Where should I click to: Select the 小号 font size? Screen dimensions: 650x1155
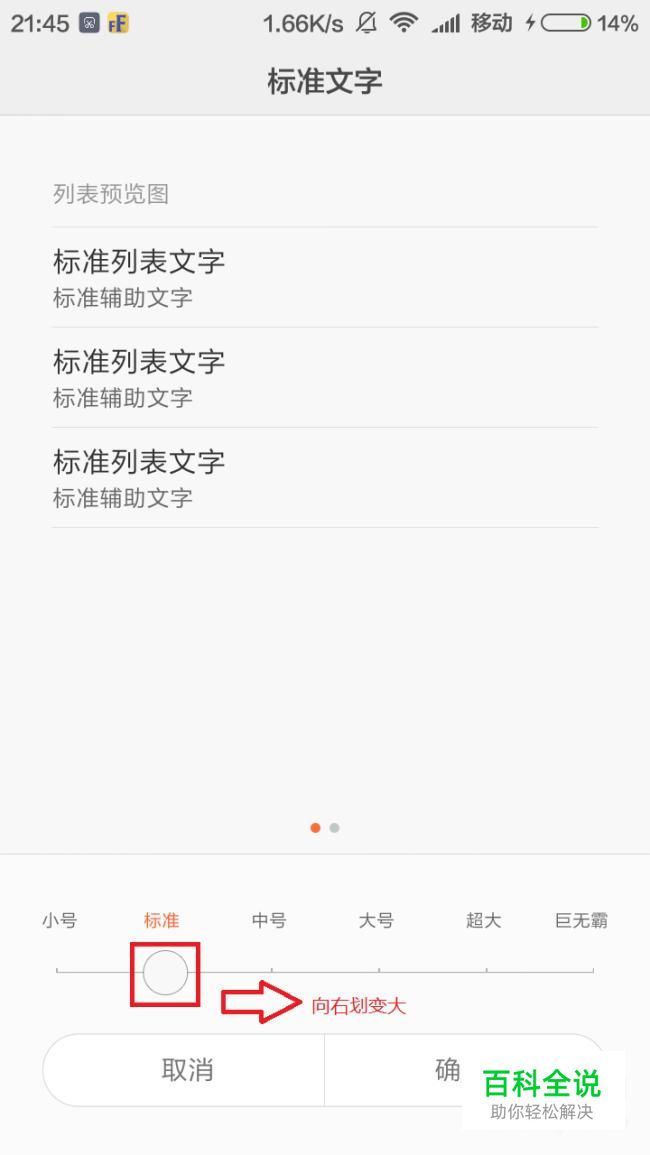pos(59,920)
